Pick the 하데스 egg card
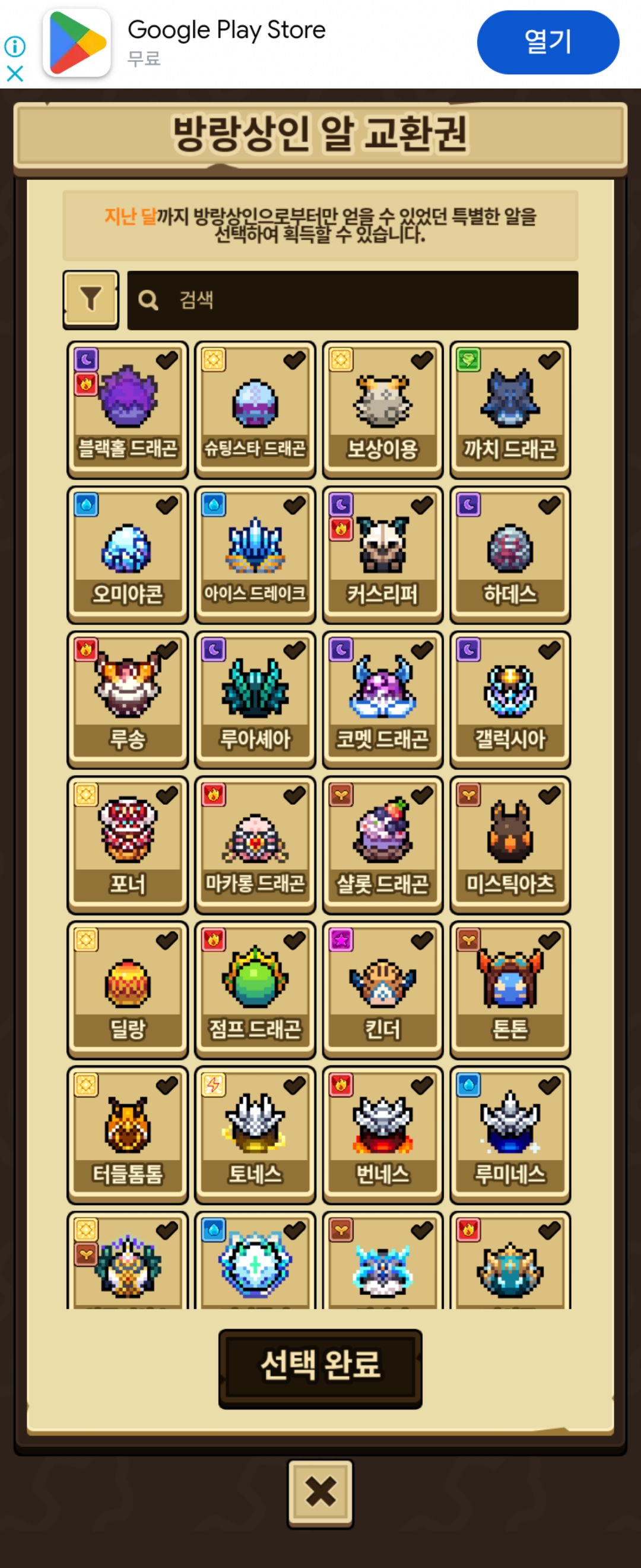Viewport: 641px width, 1568px height. (x=510, y=554)
